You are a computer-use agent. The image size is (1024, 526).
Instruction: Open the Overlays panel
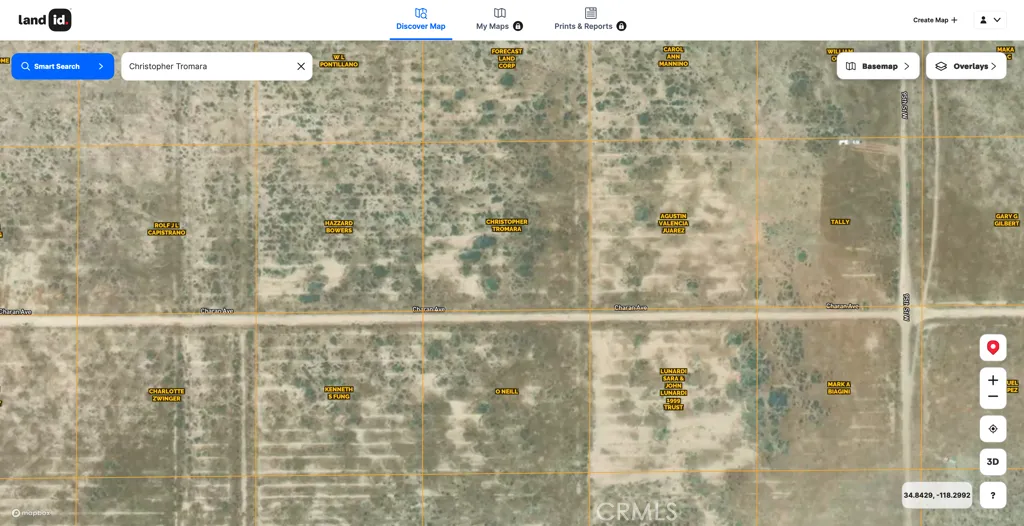966,66
